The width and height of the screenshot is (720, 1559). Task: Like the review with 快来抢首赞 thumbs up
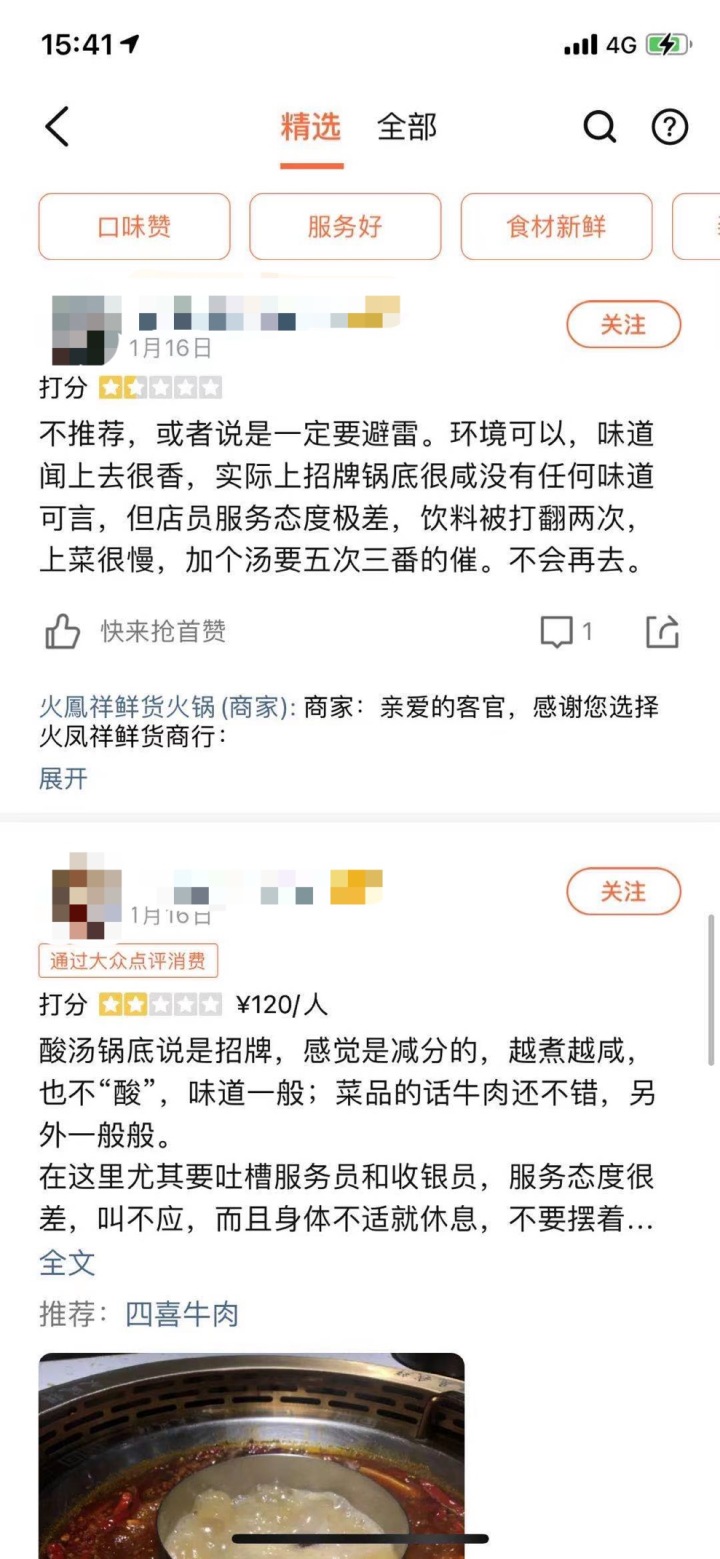coord(64,631)
